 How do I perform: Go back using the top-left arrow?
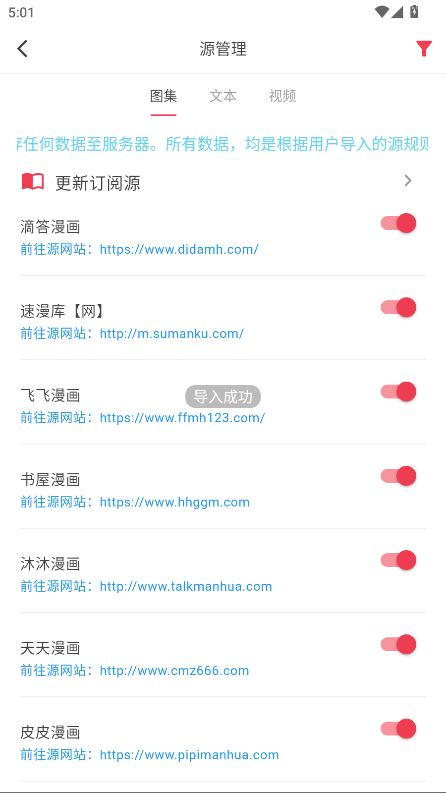(x=22, y=49)
